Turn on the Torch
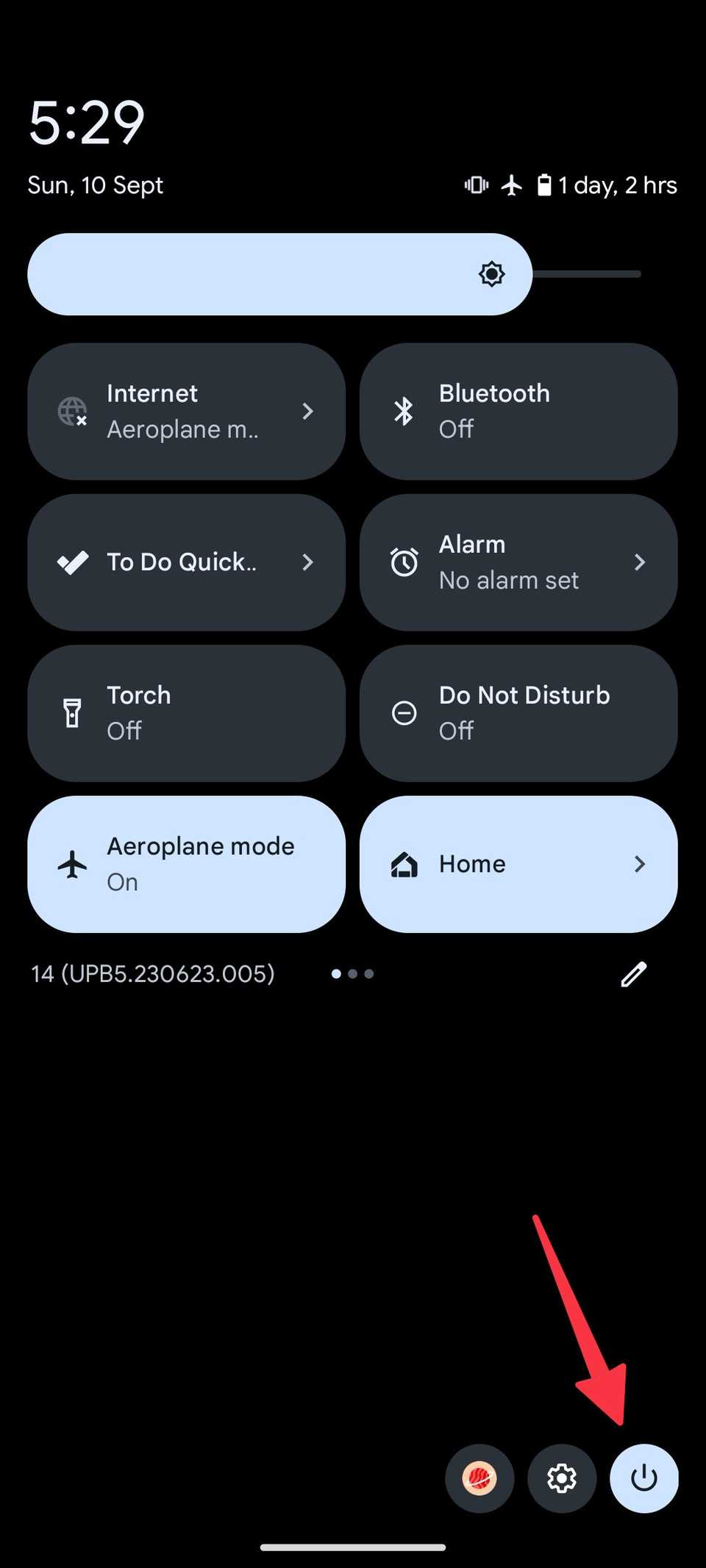 point(186,713)
